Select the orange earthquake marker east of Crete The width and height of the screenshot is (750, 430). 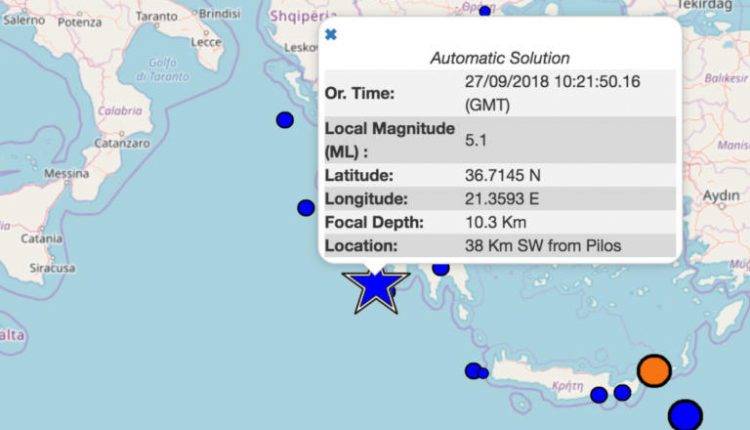tap(653, 371)
